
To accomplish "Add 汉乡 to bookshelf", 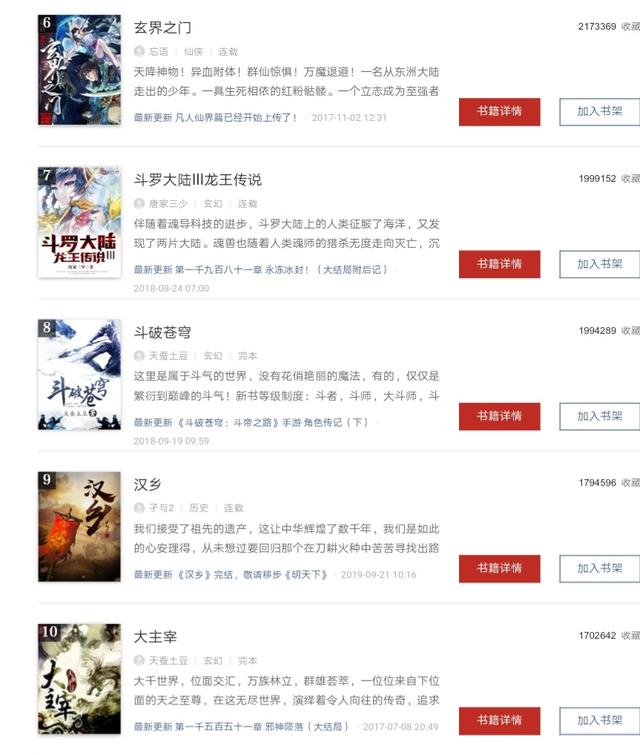I will coord(599,568).
